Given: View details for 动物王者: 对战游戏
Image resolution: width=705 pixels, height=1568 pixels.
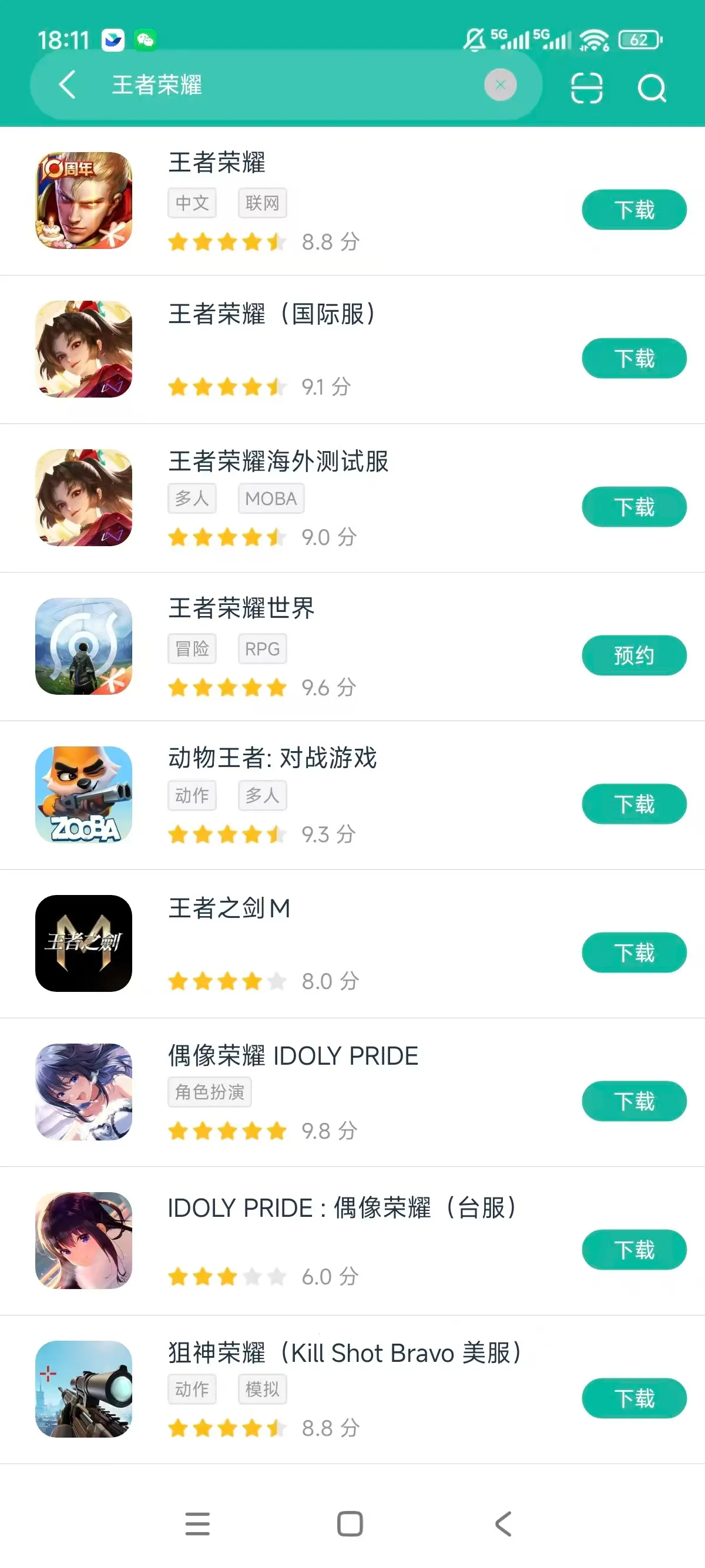Looking at the screenshot, I should pyautogui.click(x=272, y=758).
